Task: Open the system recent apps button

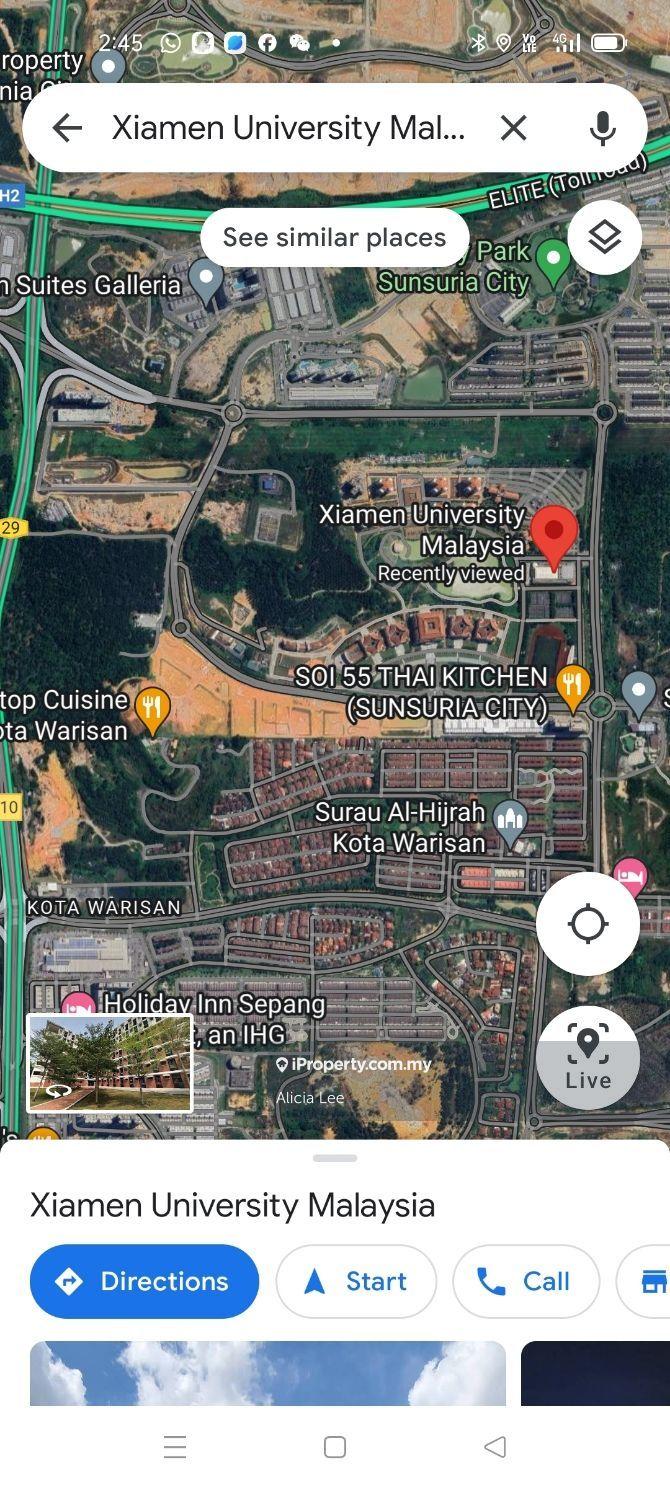Action: tap(175, 1447)
